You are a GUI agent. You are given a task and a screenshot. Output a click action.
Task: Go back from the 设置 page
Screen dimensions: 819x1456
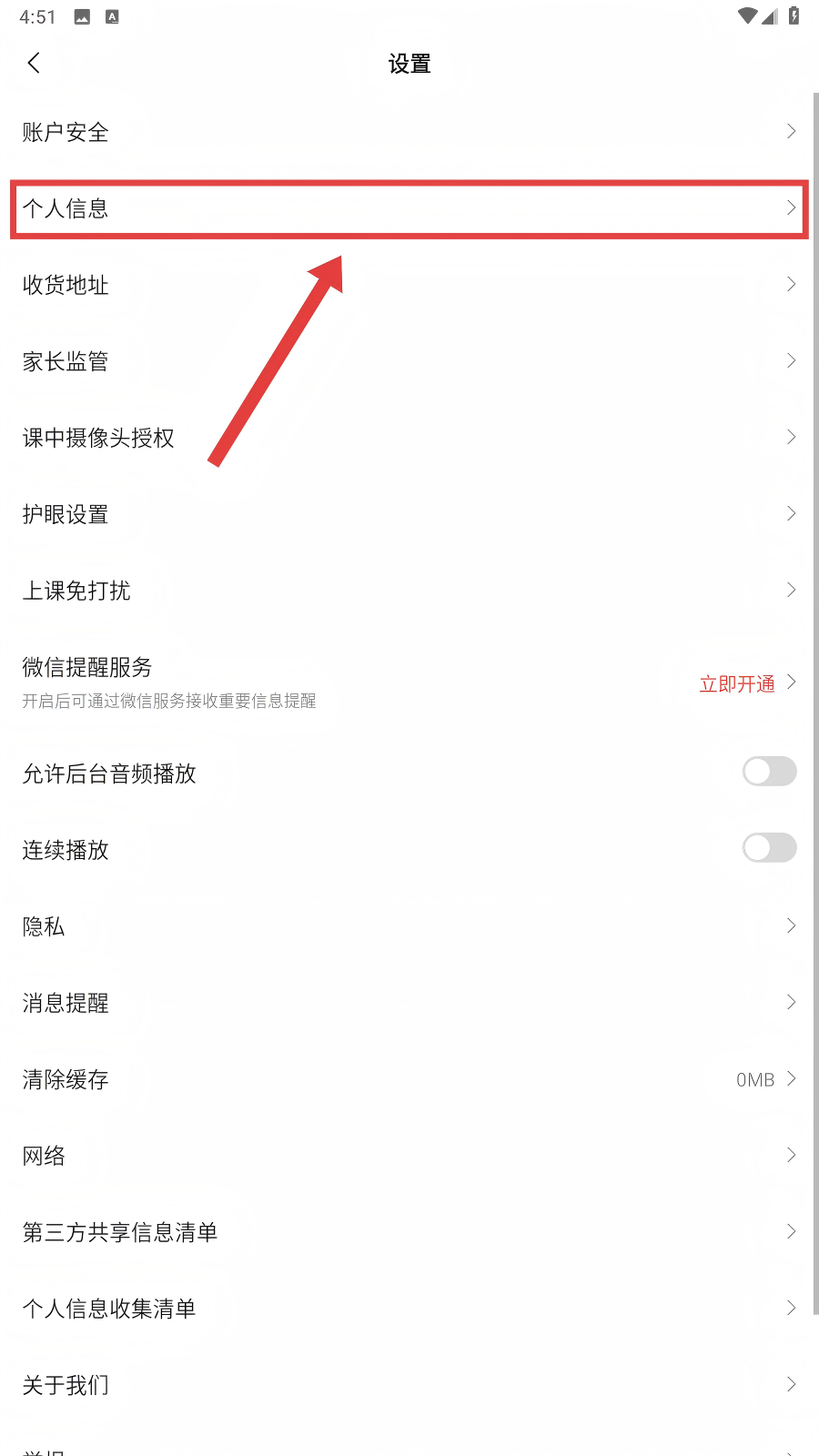(x=35, y=63)
